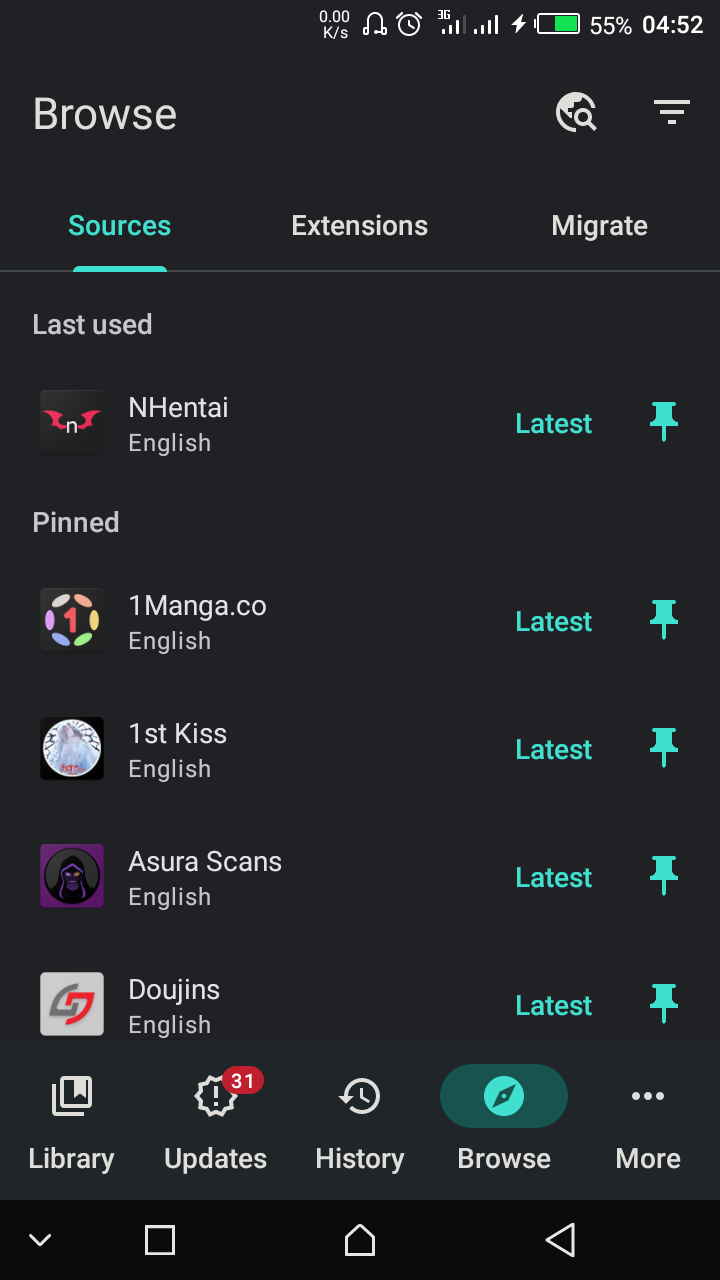Go to the Library tab
The image size is (720, 1280).
[x=72, y=1122]
